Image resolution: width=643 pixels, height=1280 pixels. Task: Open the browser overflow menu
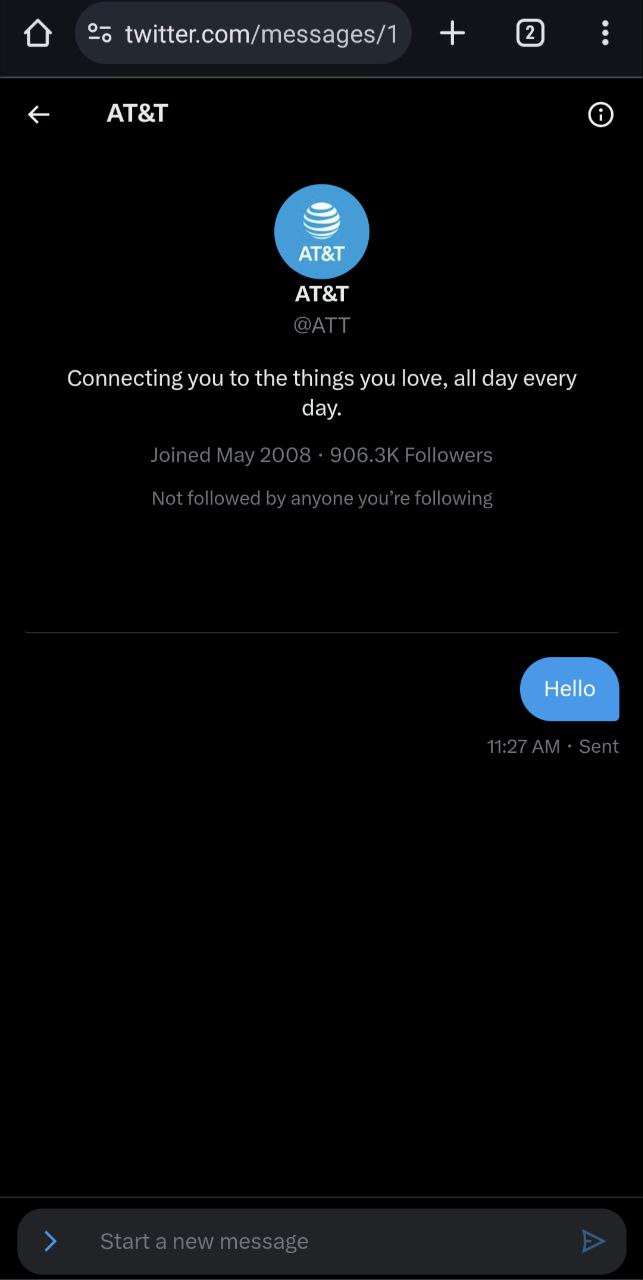[x=605, y=34]
